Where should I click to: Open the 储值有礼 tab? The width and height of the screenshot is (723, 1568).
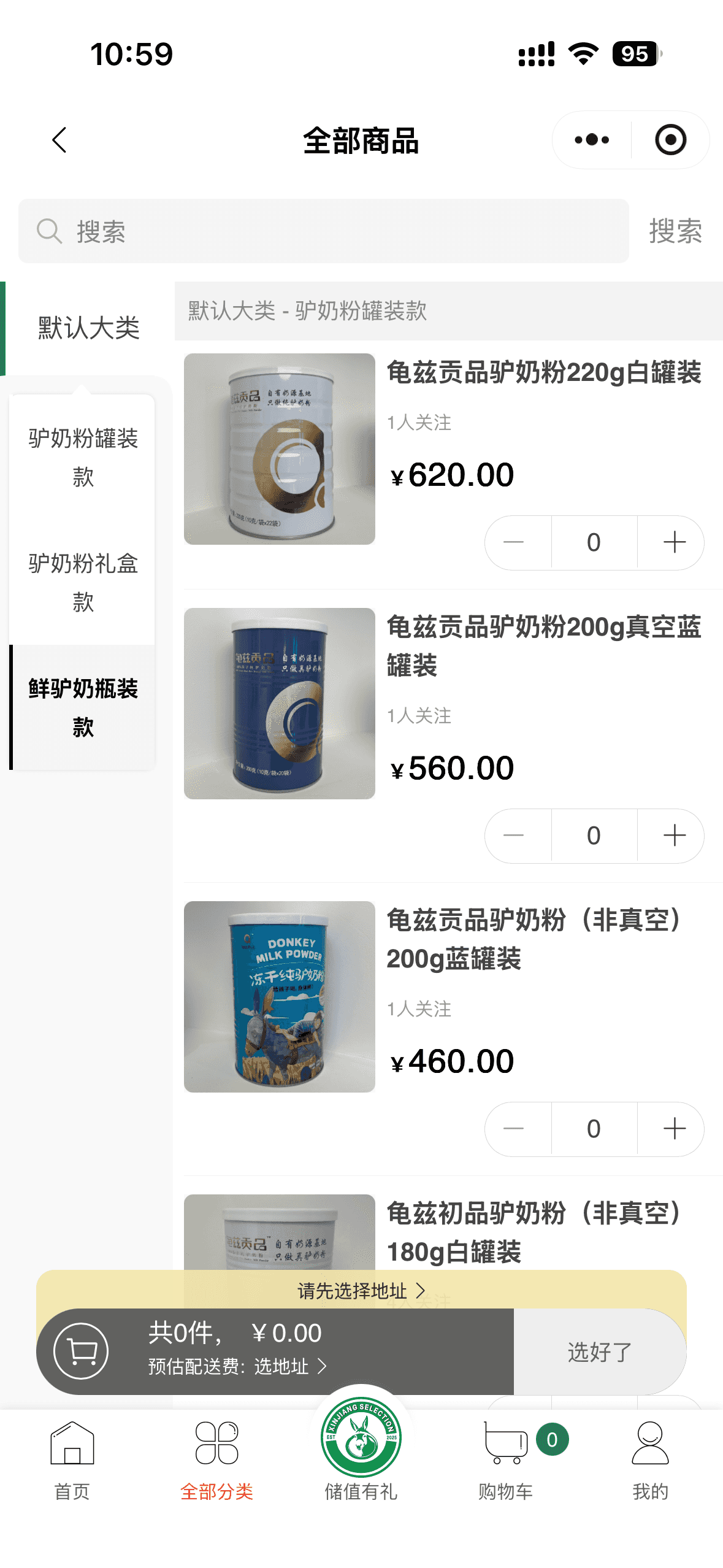(361, 1454)
